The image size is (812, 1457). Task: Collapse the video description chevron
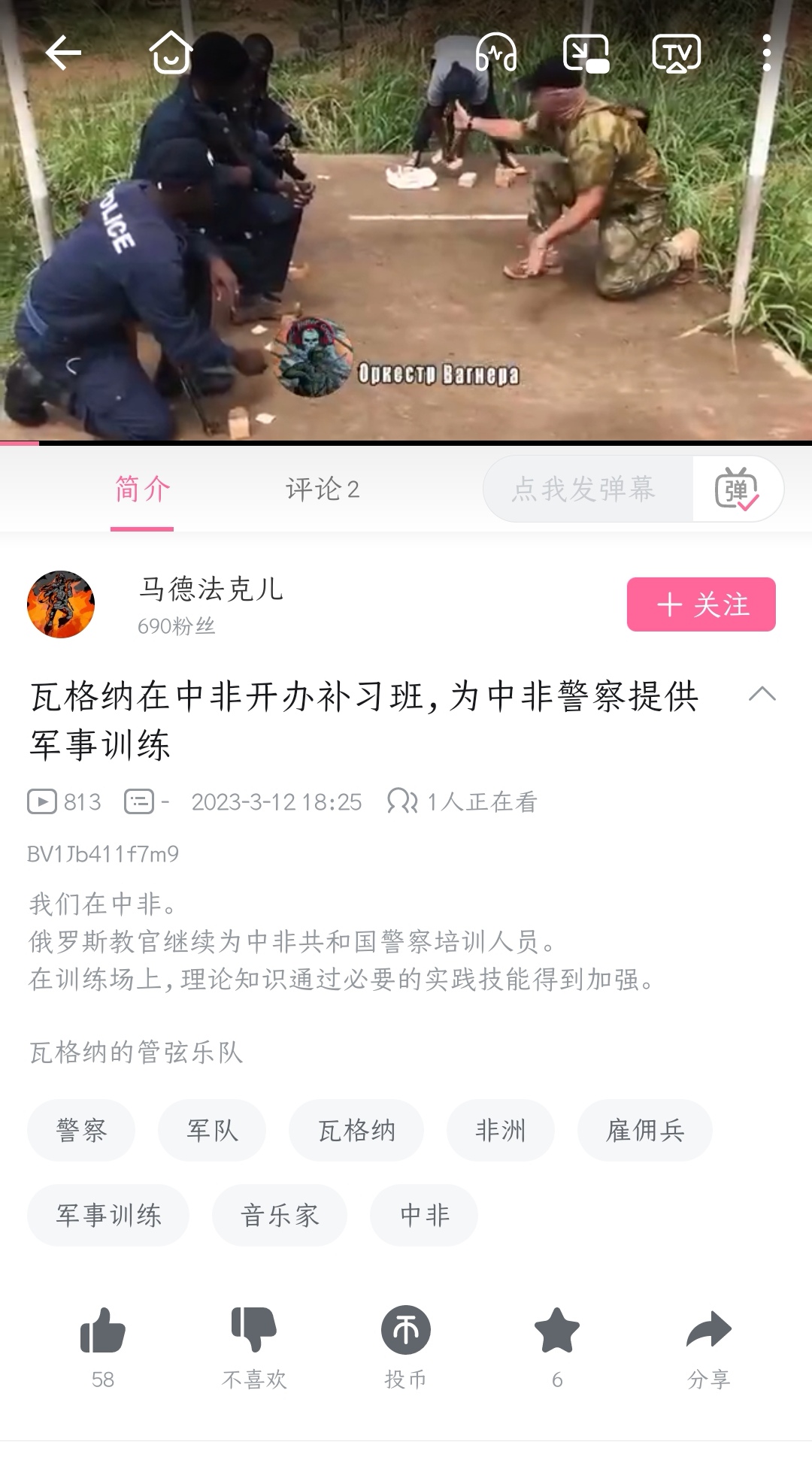[x=762, y=693]
